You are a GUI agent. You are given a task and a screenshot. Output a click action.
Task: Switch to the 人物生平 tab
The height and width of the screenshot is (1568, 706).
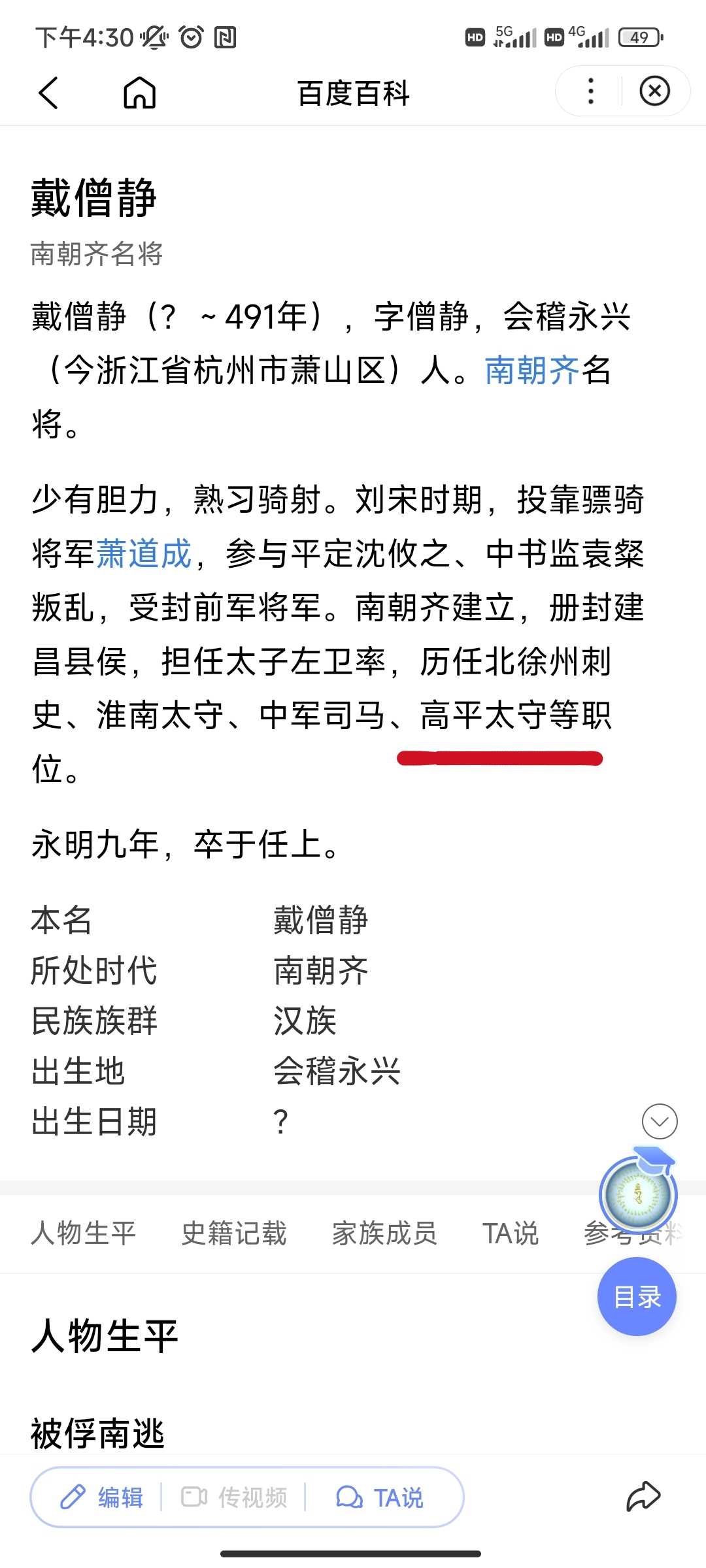click(x=83, y=1233)
